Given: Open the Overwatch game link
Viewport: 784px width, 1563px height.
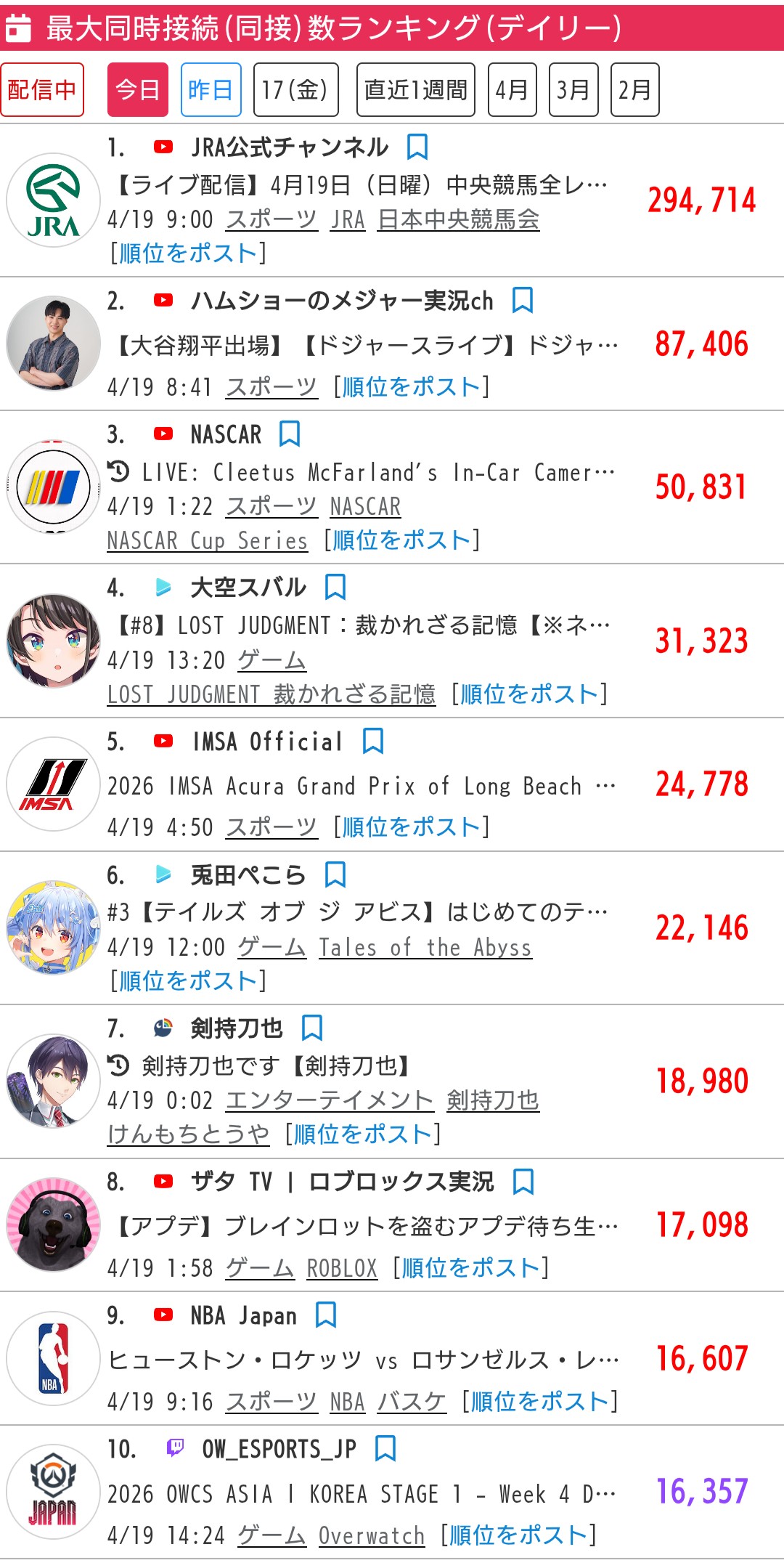Looking at the screenshot, I should (371, 1536).
